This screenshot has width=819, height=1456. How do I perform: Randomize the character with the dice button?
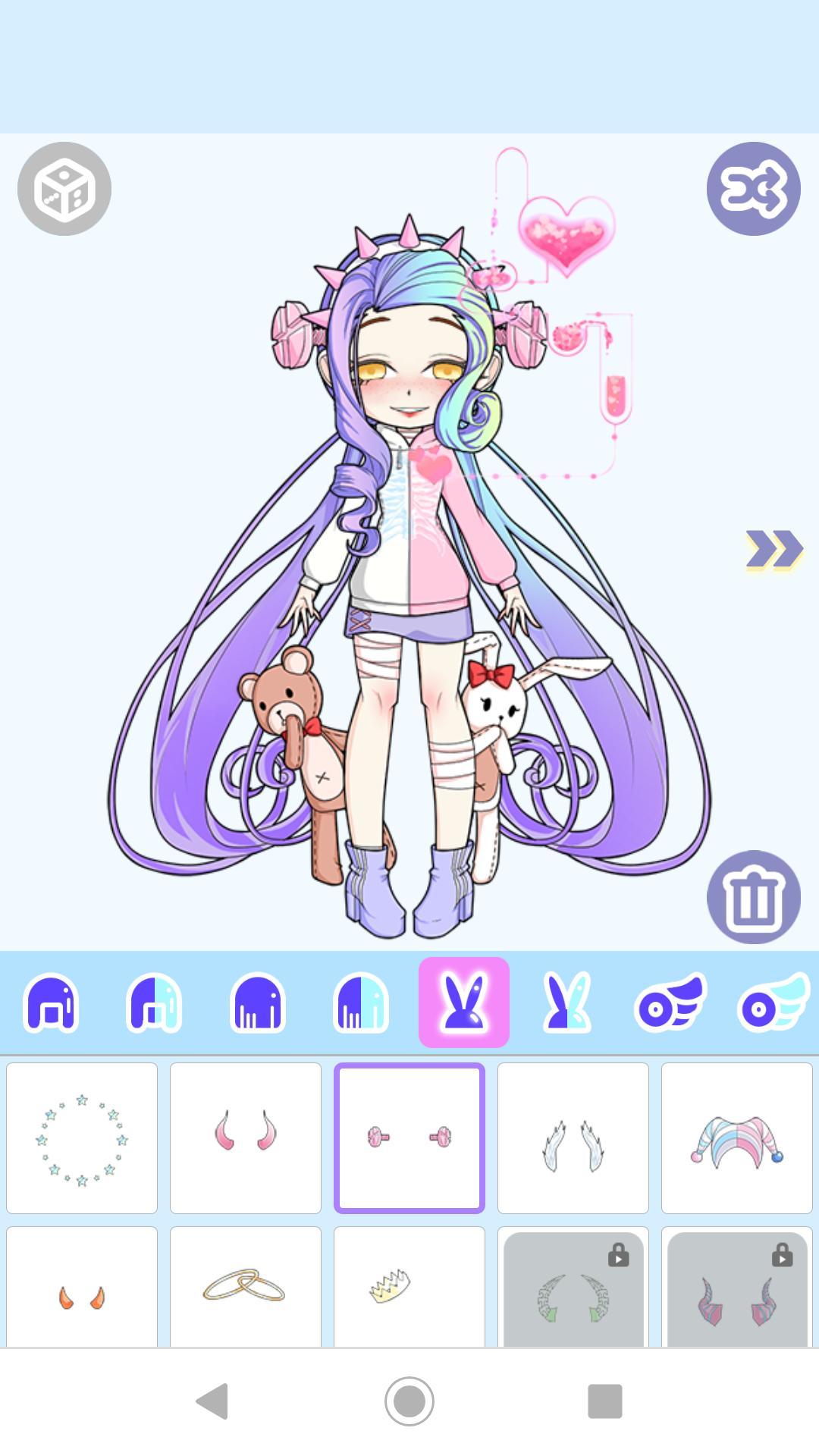click(64, 189)
